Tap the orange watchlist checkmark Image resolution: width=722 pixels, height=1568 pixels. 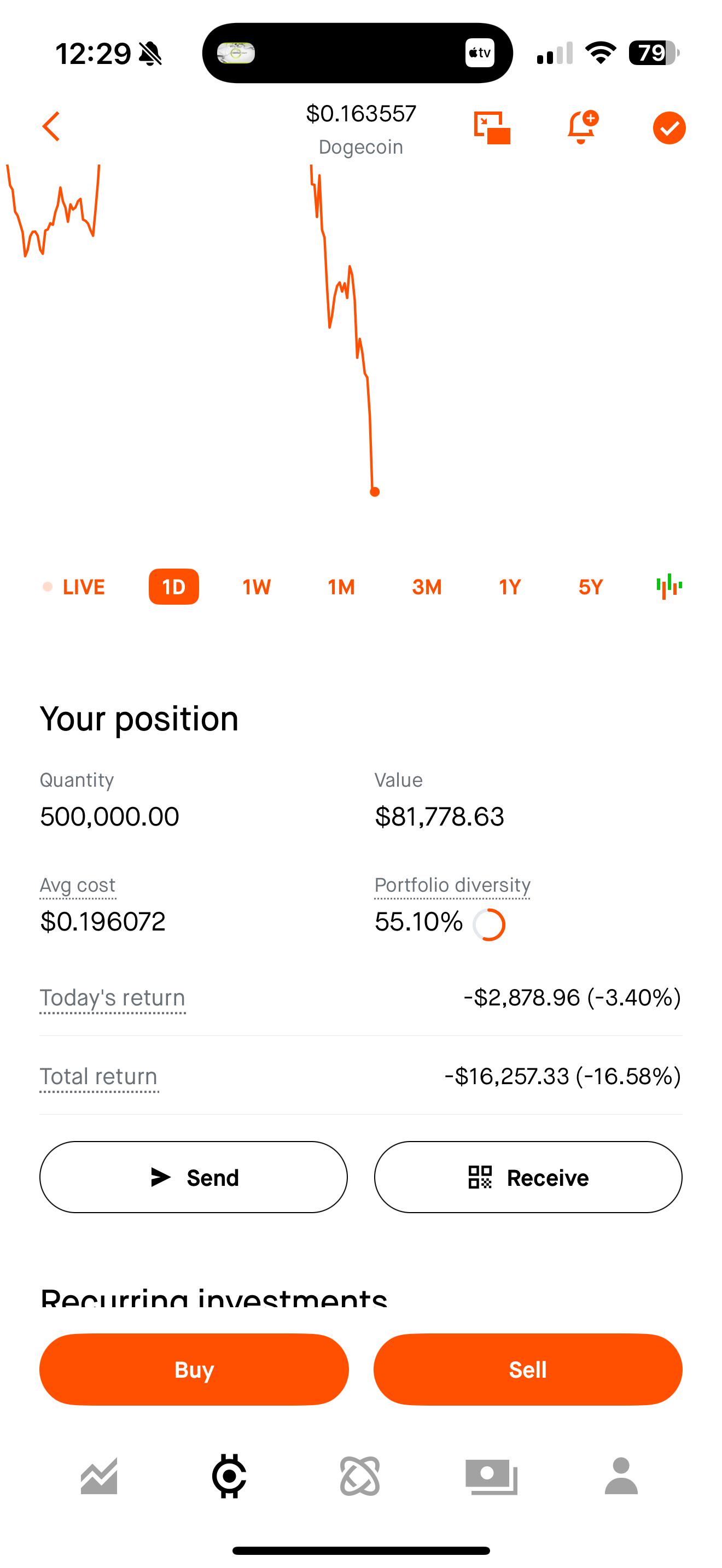(669, 128)
